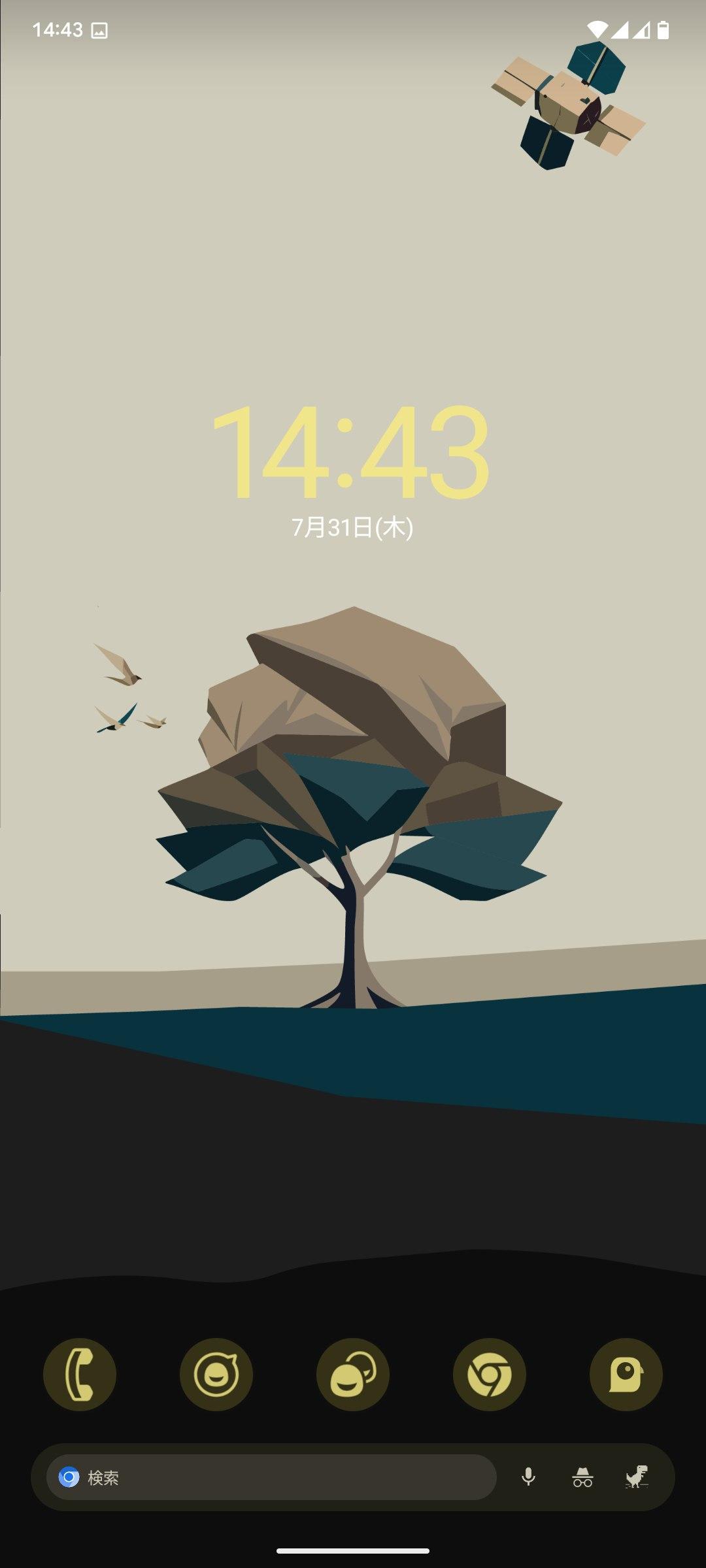Open an incognito tab from the widget
Image resolution: width=706 pixels, height=1568 pixels.
[x=582, y=1477]
